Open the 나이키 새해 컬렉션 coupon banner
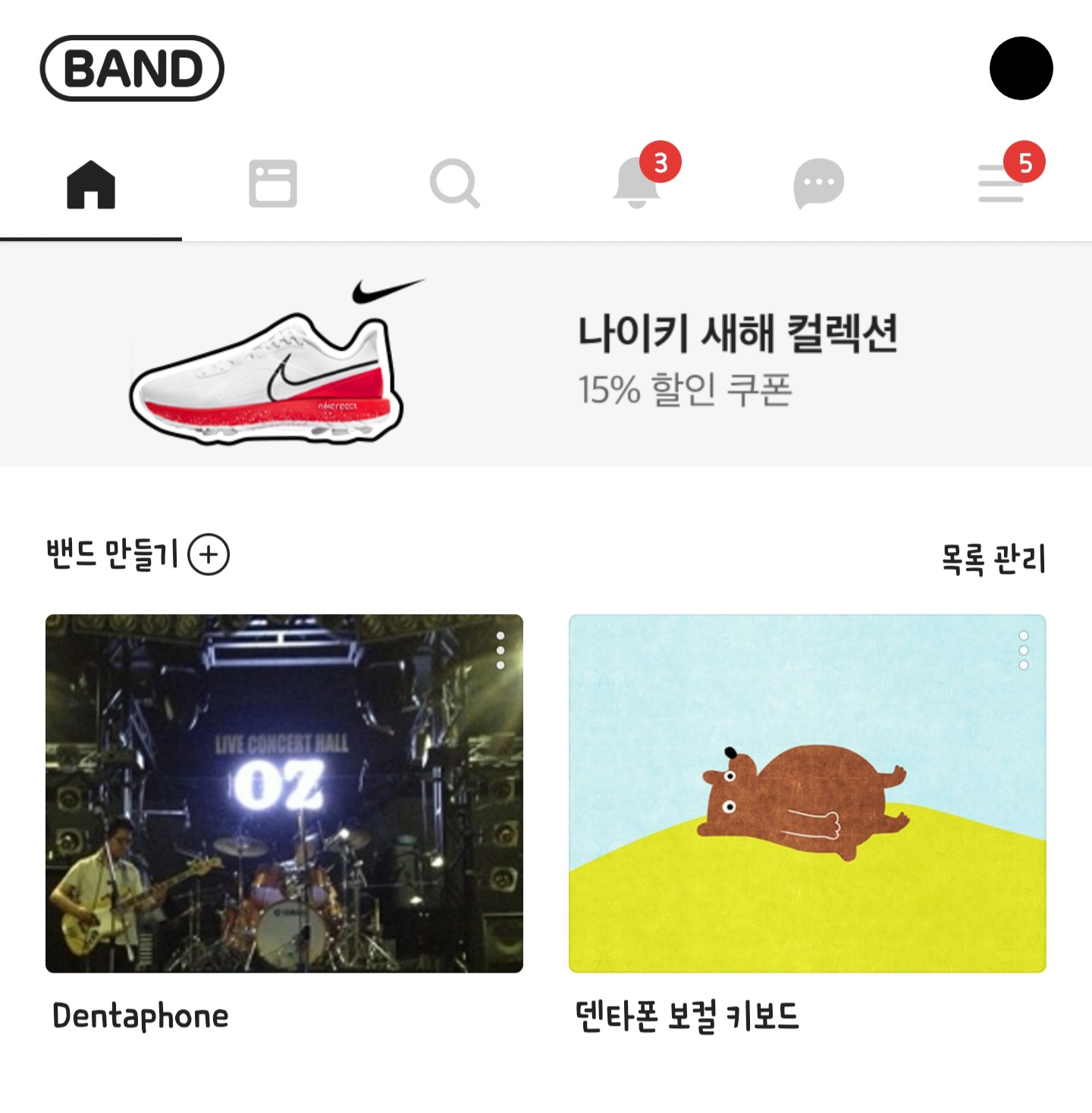The height and width of the screenshot is (1113, 1092). 546,355
